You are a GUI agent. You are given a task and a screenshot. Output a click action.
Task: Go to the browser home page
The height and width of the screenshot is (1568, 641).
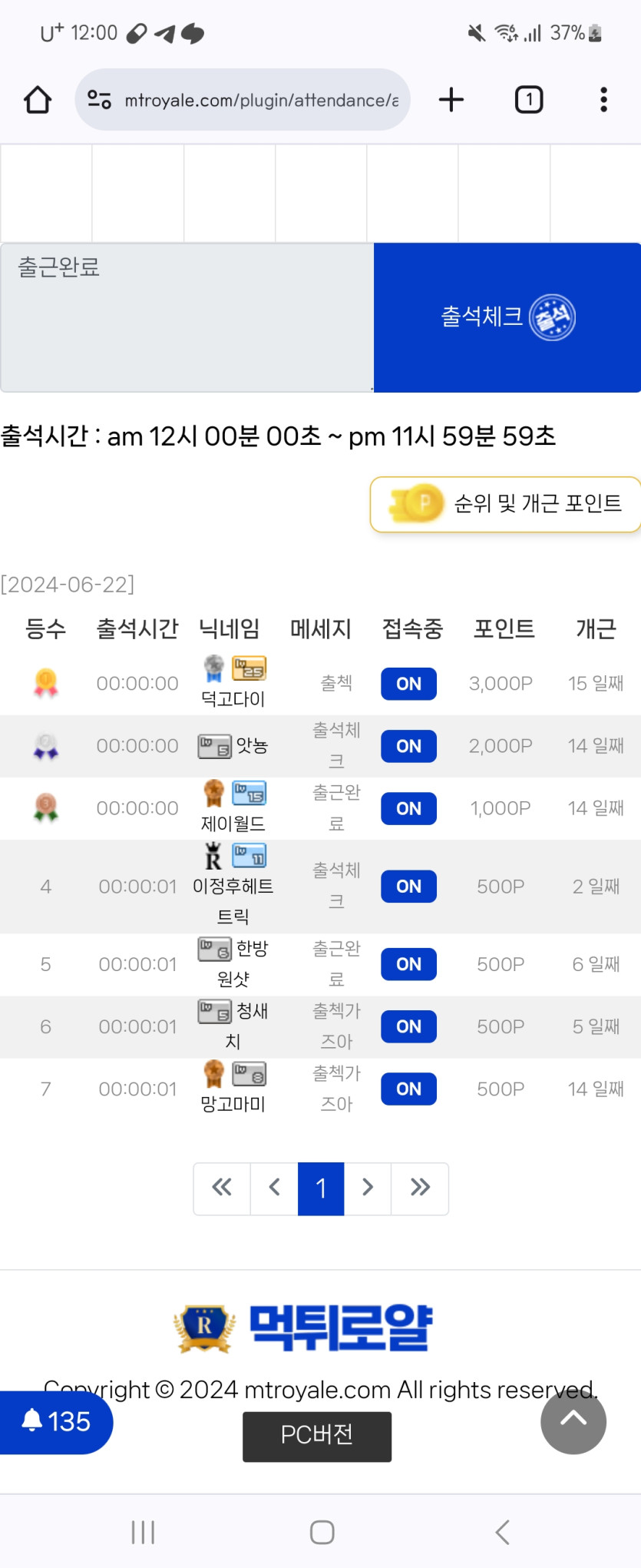click(x=38, y=100)
